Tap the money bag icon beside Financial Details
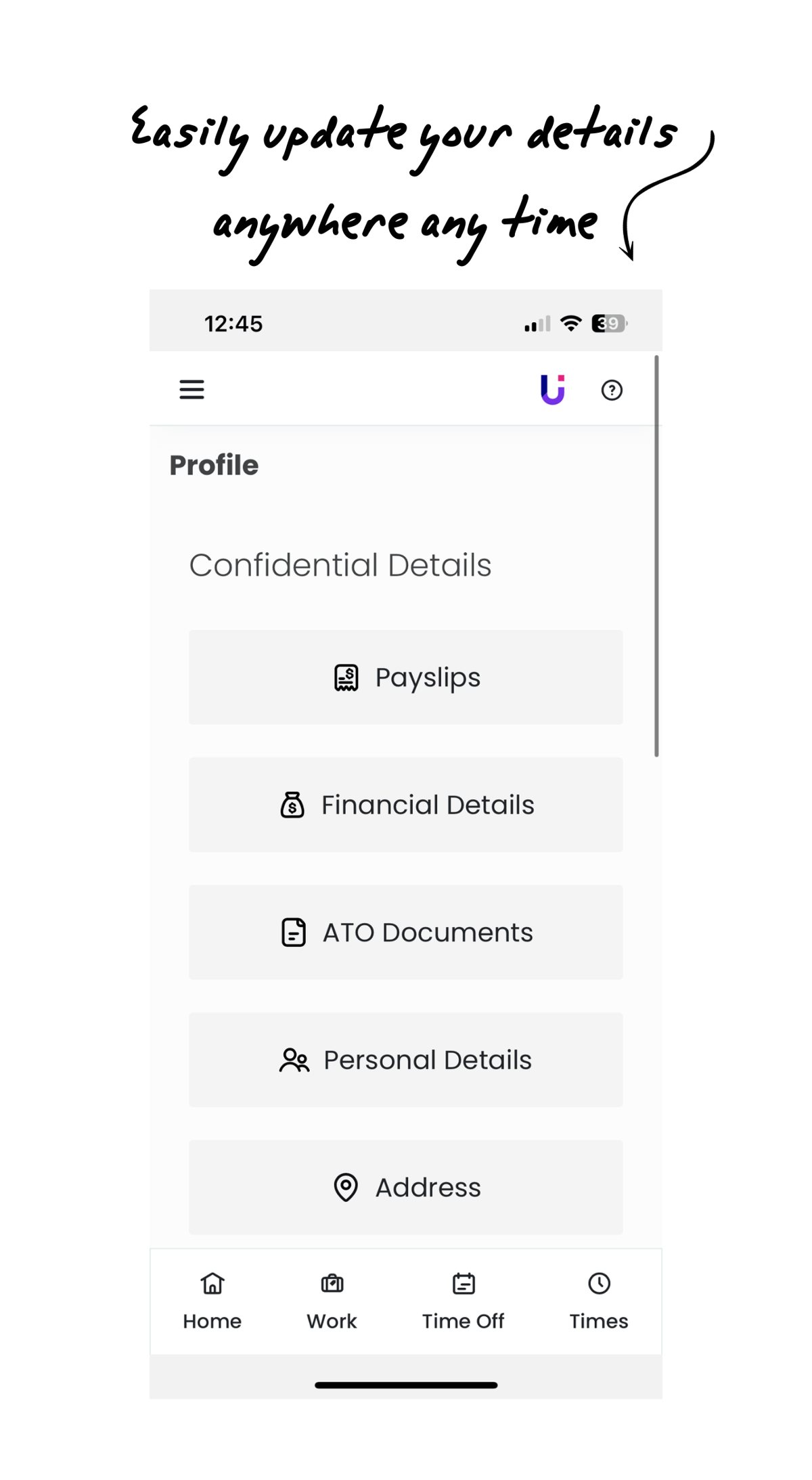 [x=292, y=805]
